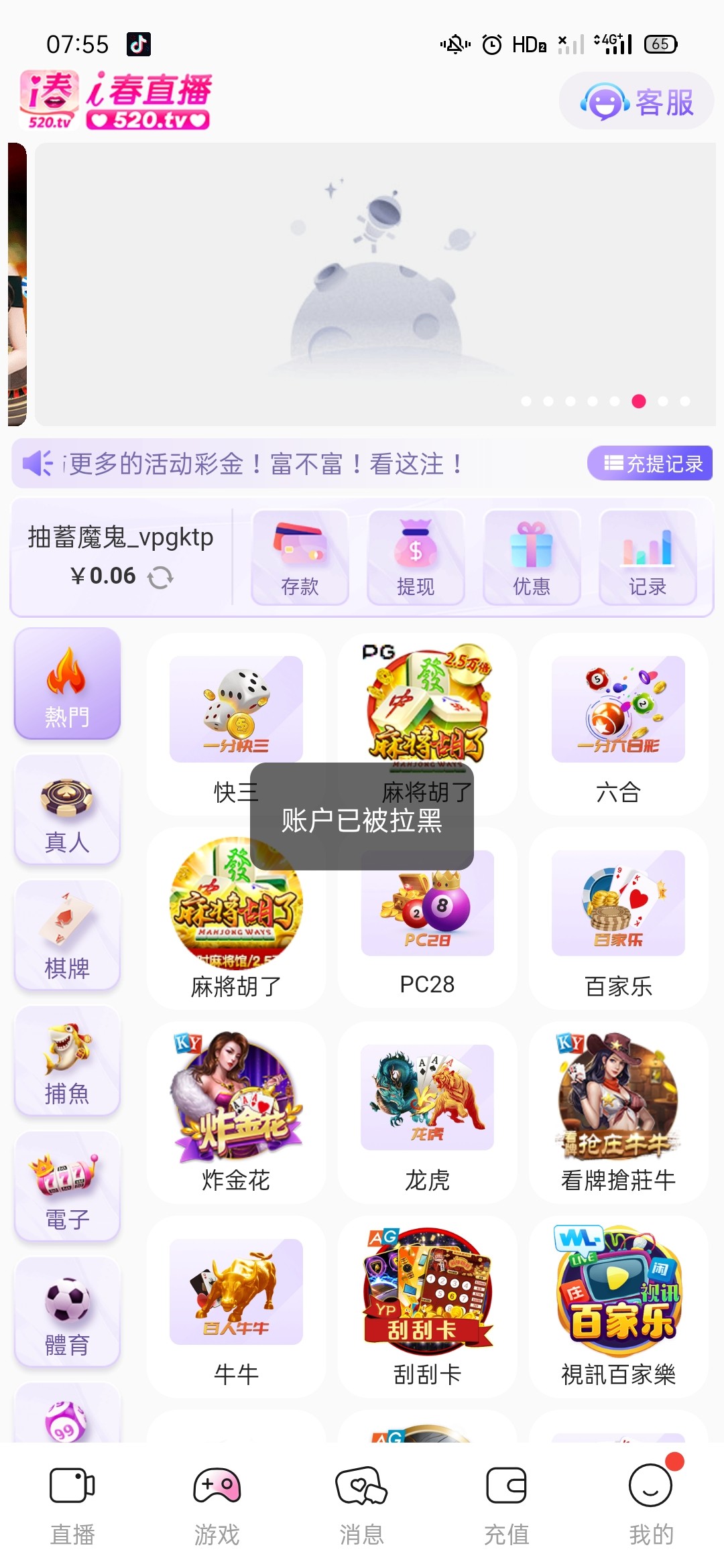Choose the 捕魚 category
This screenshot has width=724, height=1568.
67,1061
